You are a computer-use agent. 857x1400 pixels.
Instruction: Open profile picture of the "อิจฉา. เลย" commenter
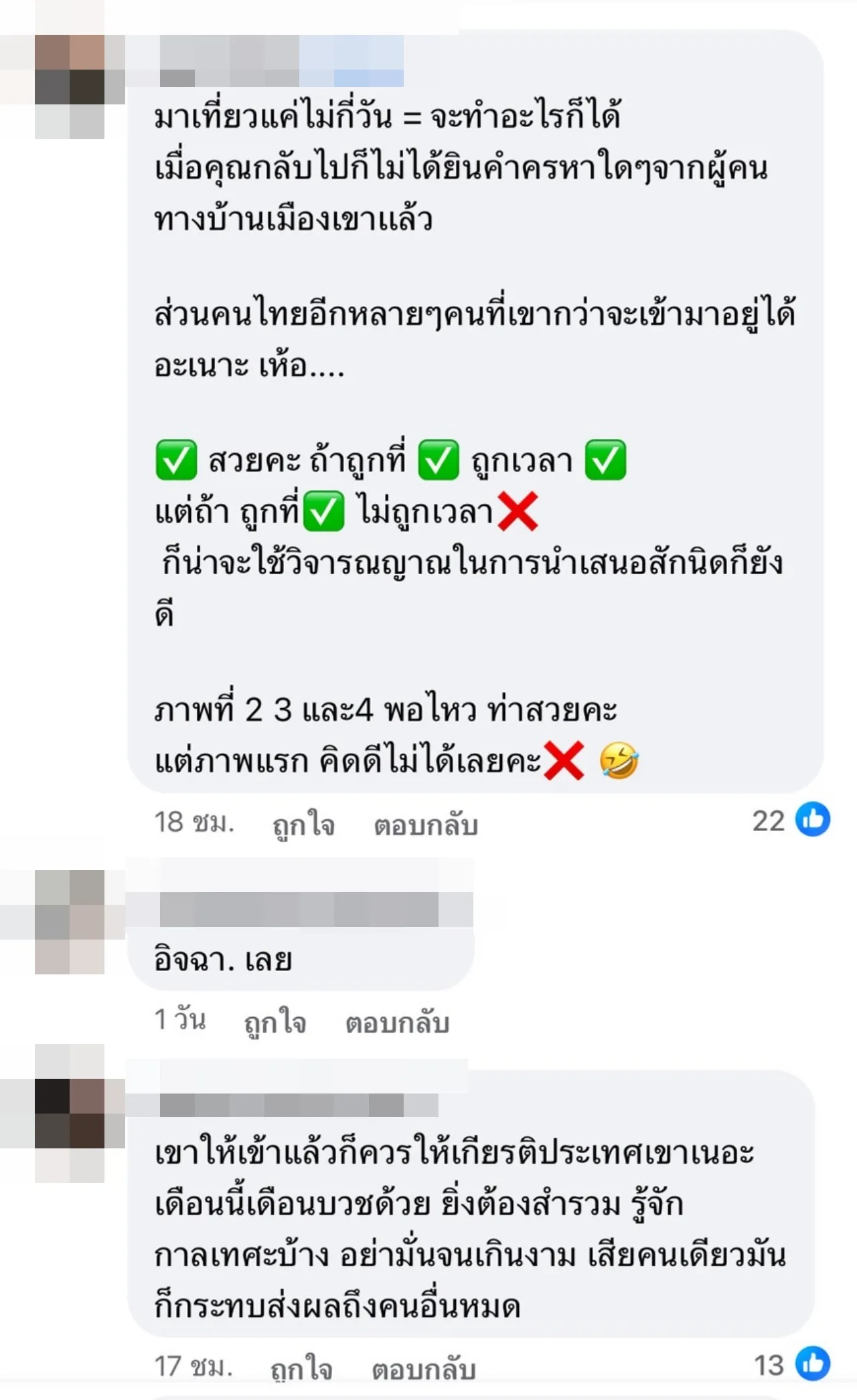[x=70, y=922]
